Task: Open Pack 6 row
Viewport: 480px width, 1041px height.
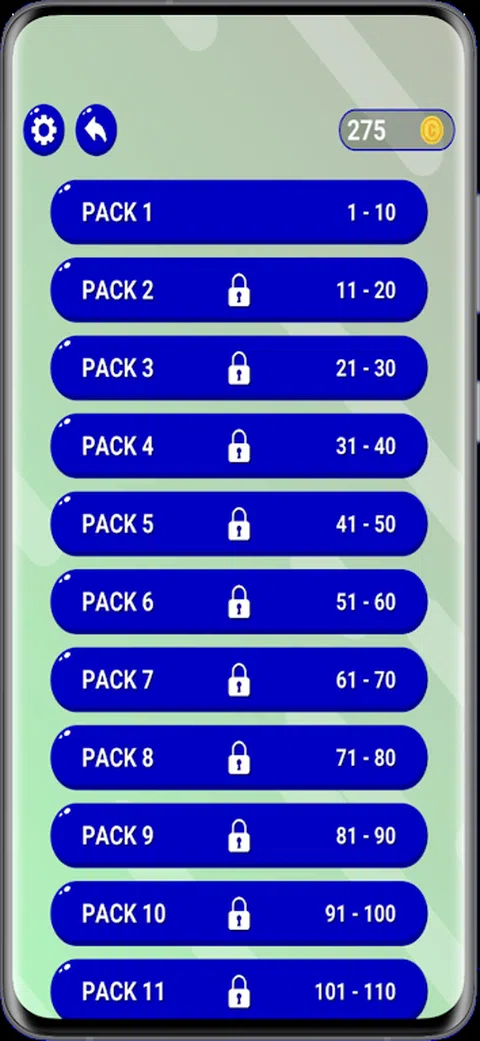Action: point(239,601)
